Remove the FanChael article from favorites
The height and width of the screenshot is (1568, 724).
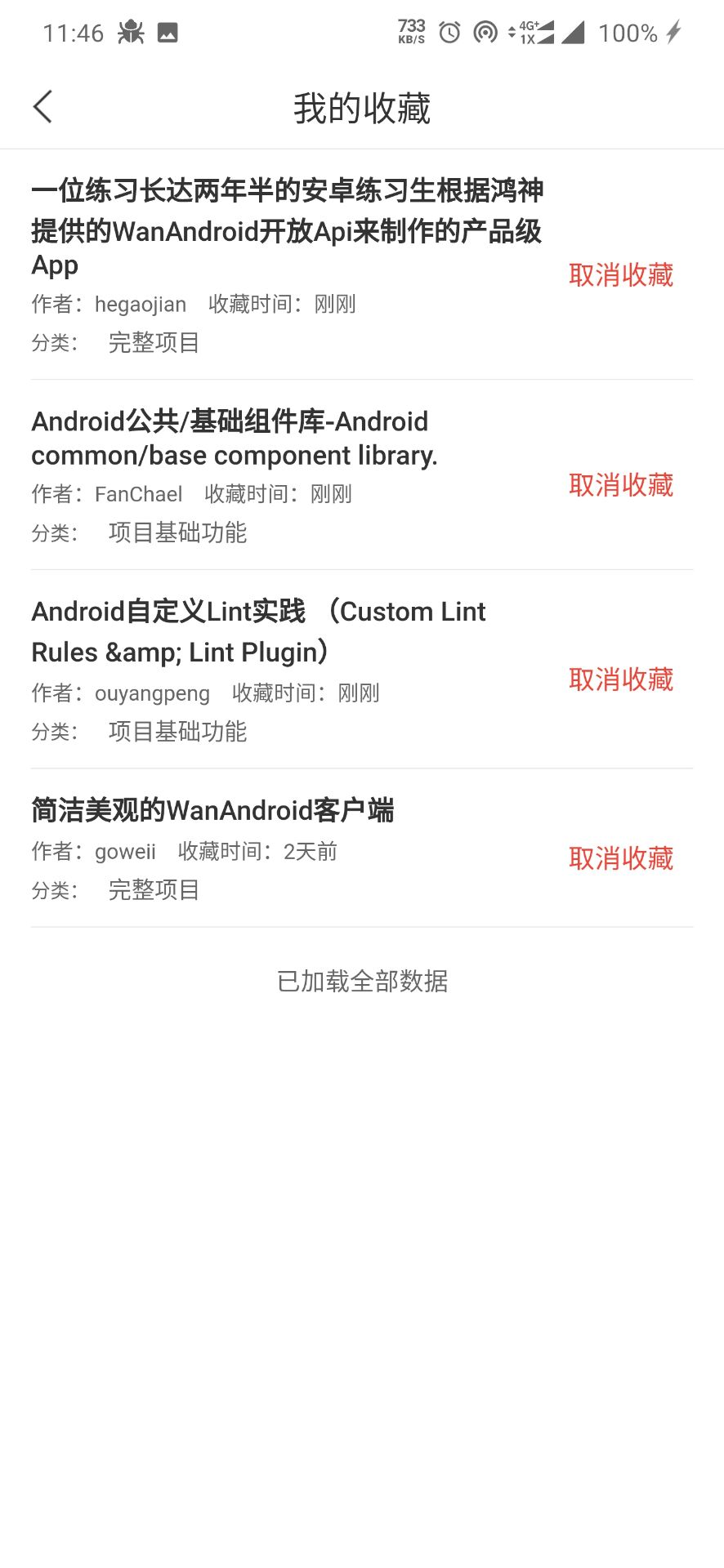621,485
